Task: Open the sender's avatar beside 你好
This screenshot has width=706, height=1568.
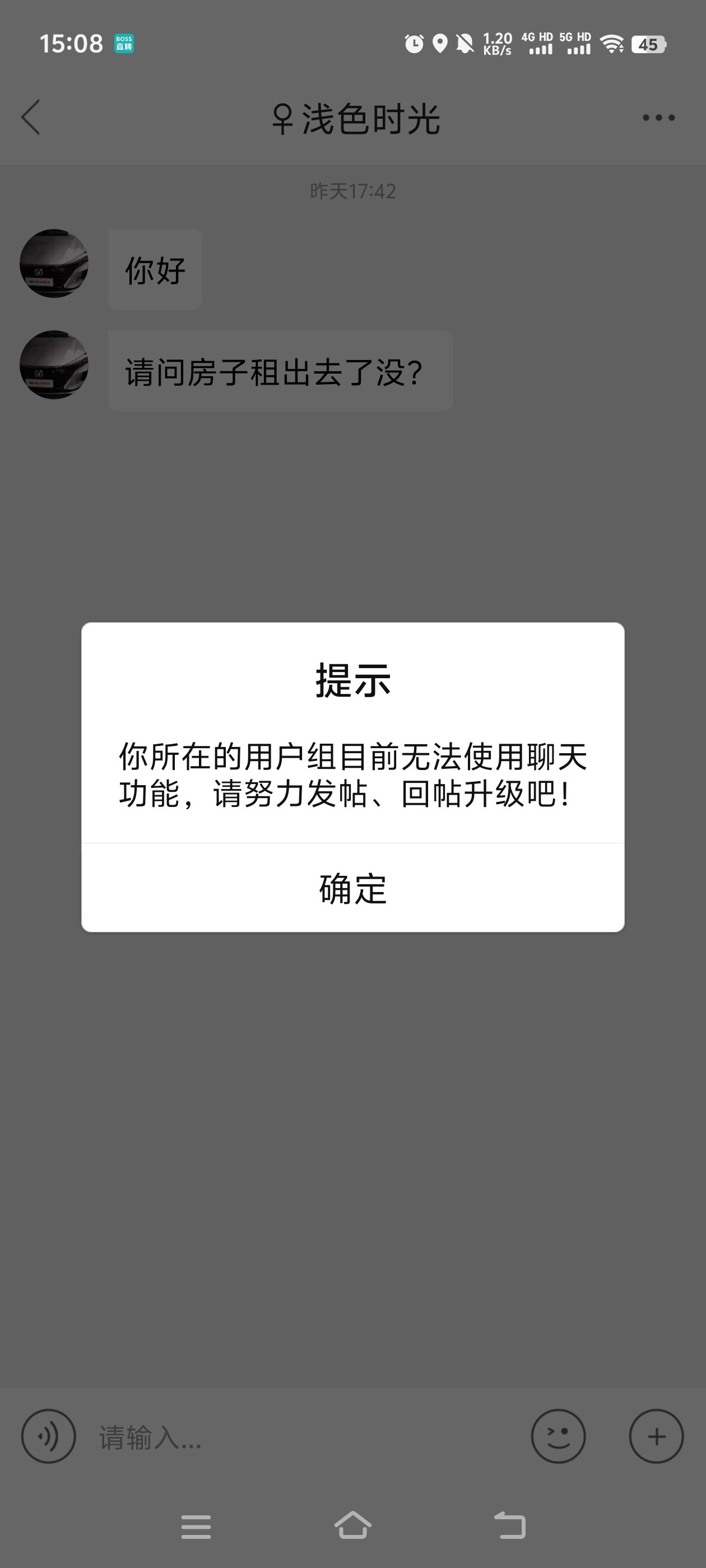Action: 54,264
